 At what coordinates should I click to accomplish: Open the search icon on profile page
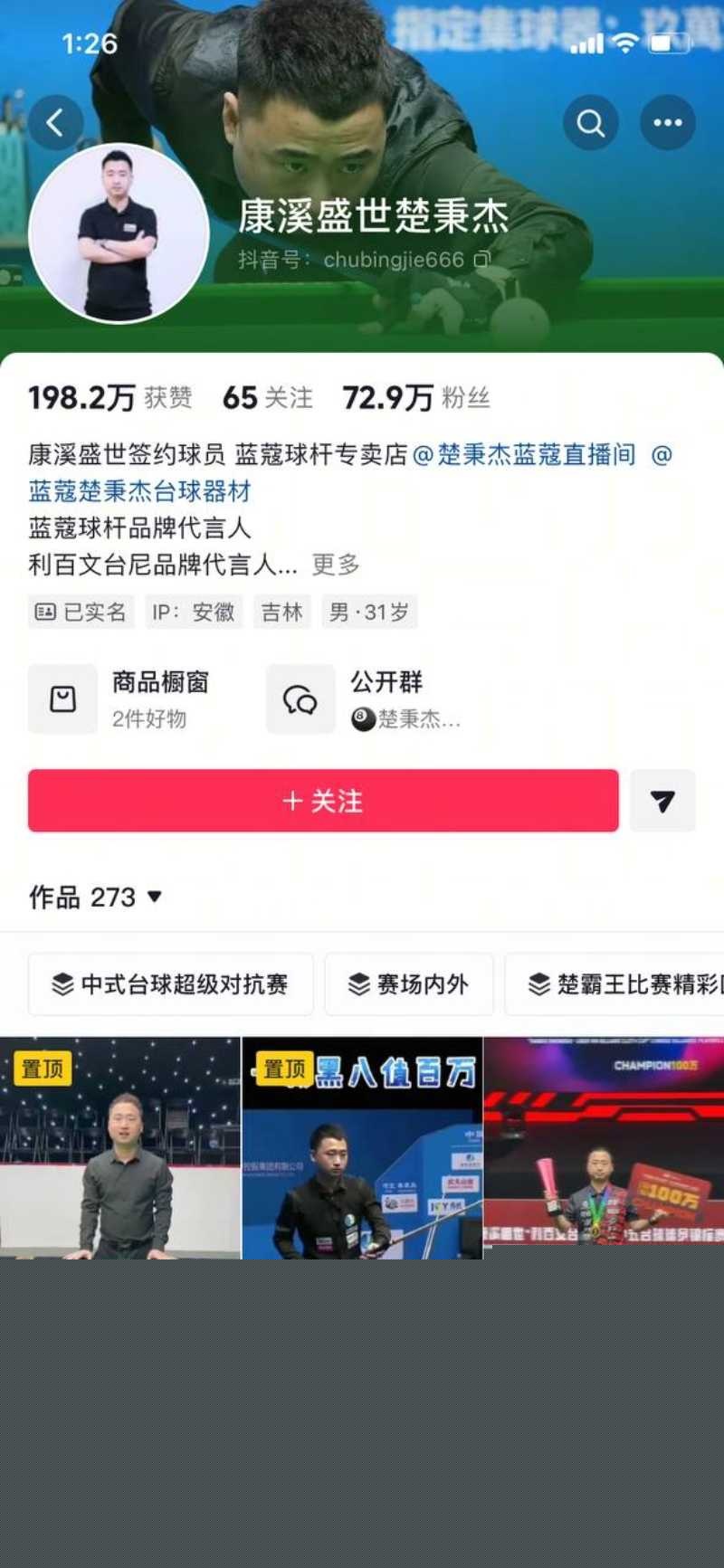[590, 122]
